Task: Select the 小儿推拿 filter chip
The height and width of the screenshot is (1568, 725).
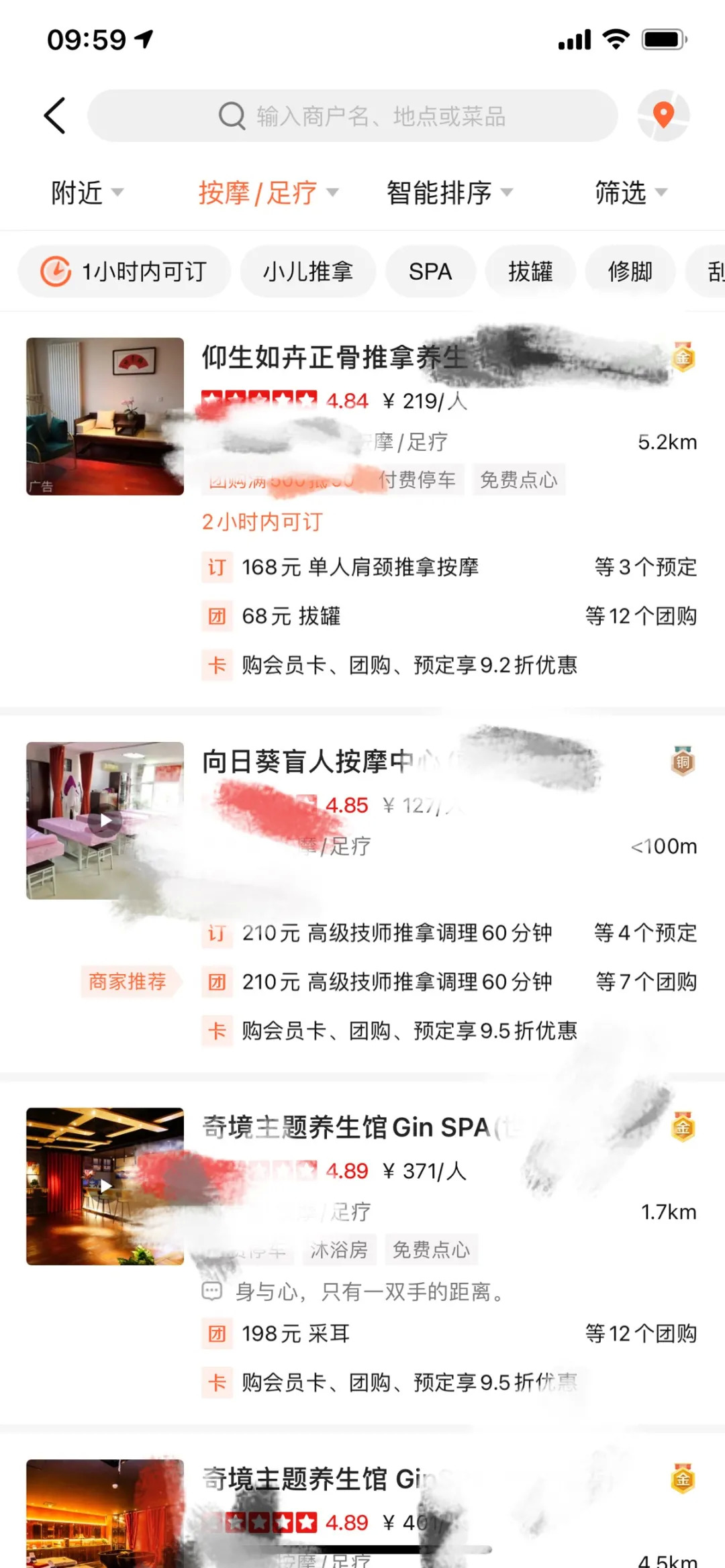Action: pos(307,272)
